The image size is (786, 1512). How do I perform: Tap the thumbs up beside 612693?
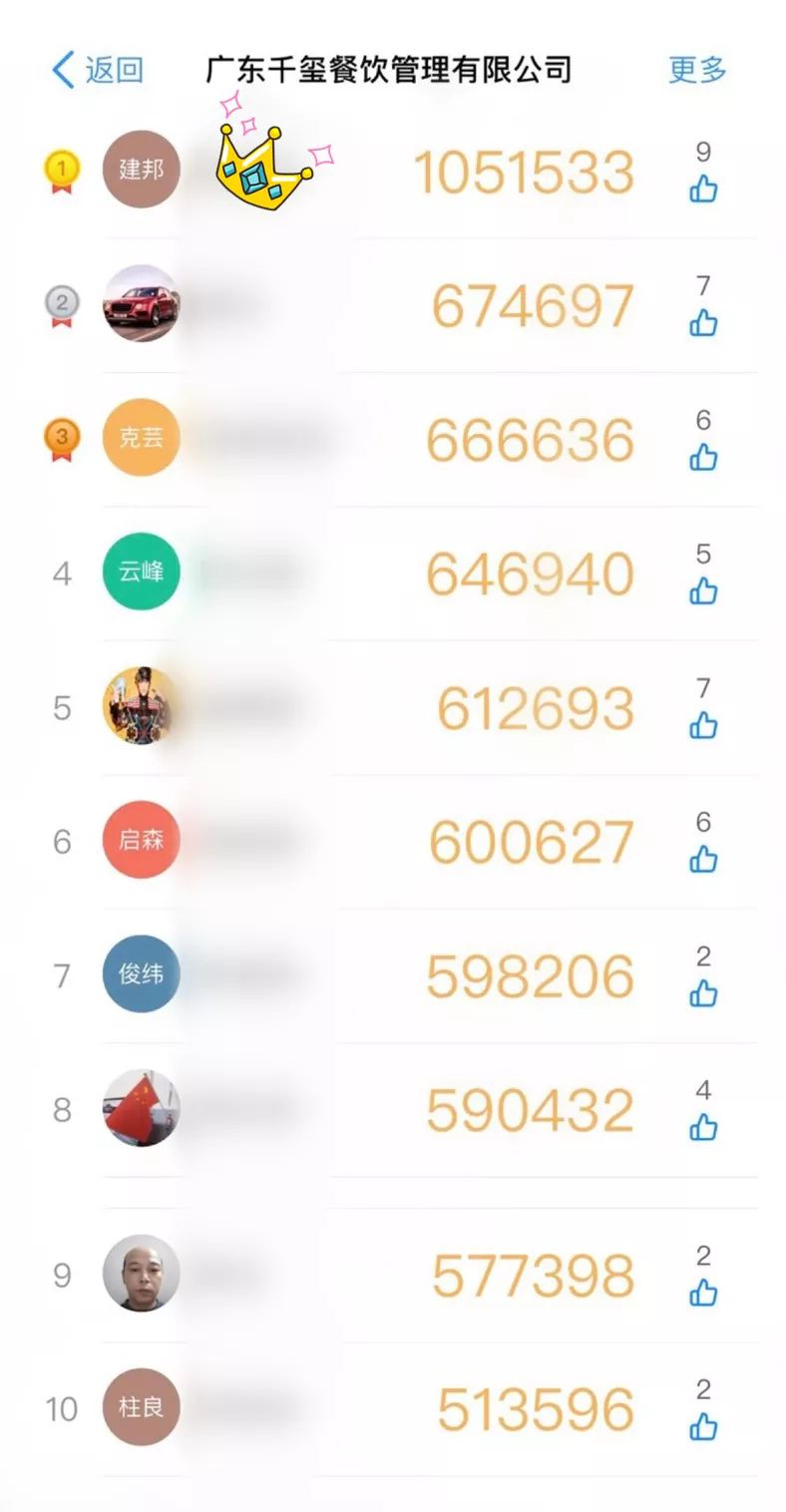point(703,725)
